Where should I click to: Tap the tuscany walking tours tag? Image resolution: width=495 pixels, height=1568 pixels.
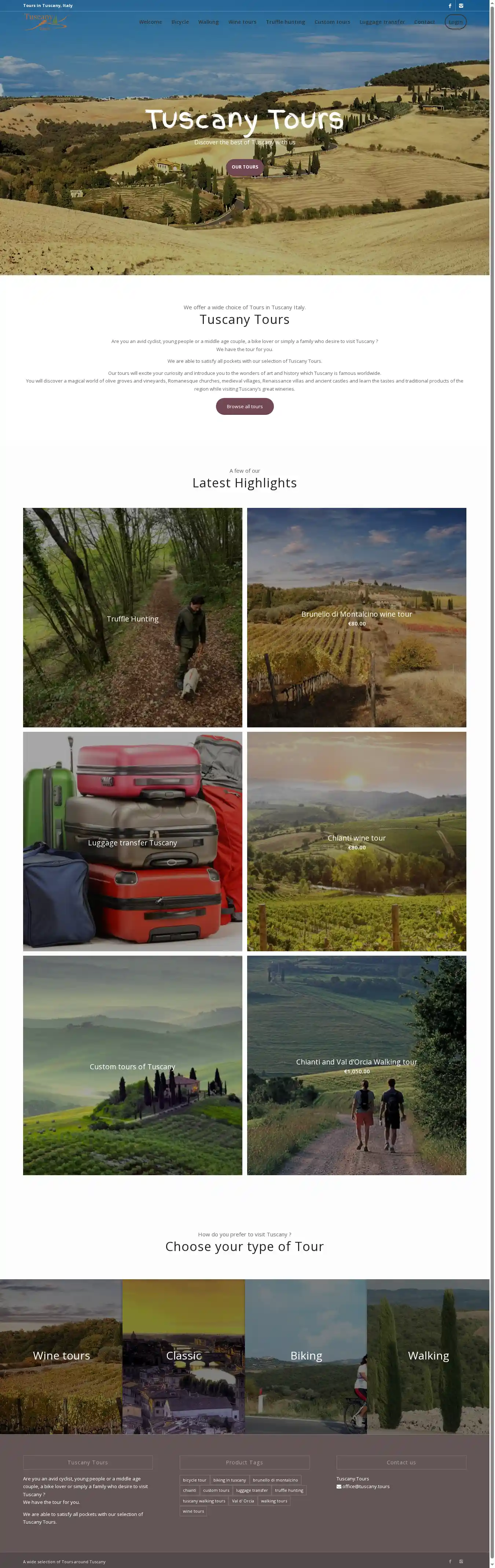(204, 1501)
